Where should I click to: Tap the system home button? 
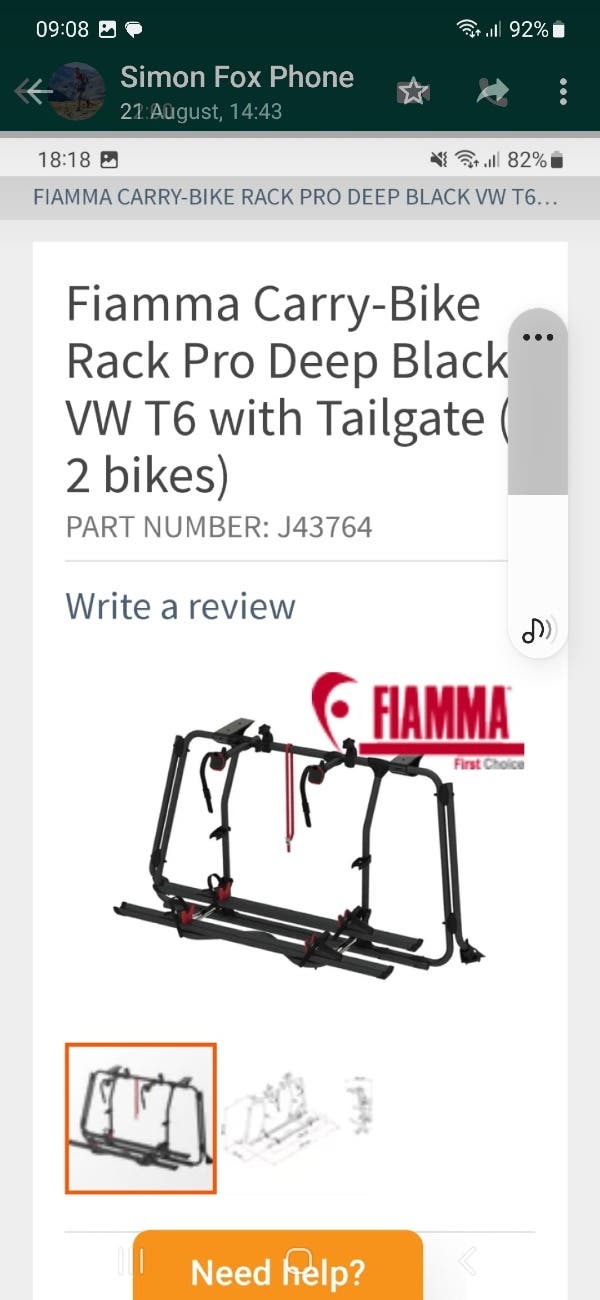click(298, 1262)
